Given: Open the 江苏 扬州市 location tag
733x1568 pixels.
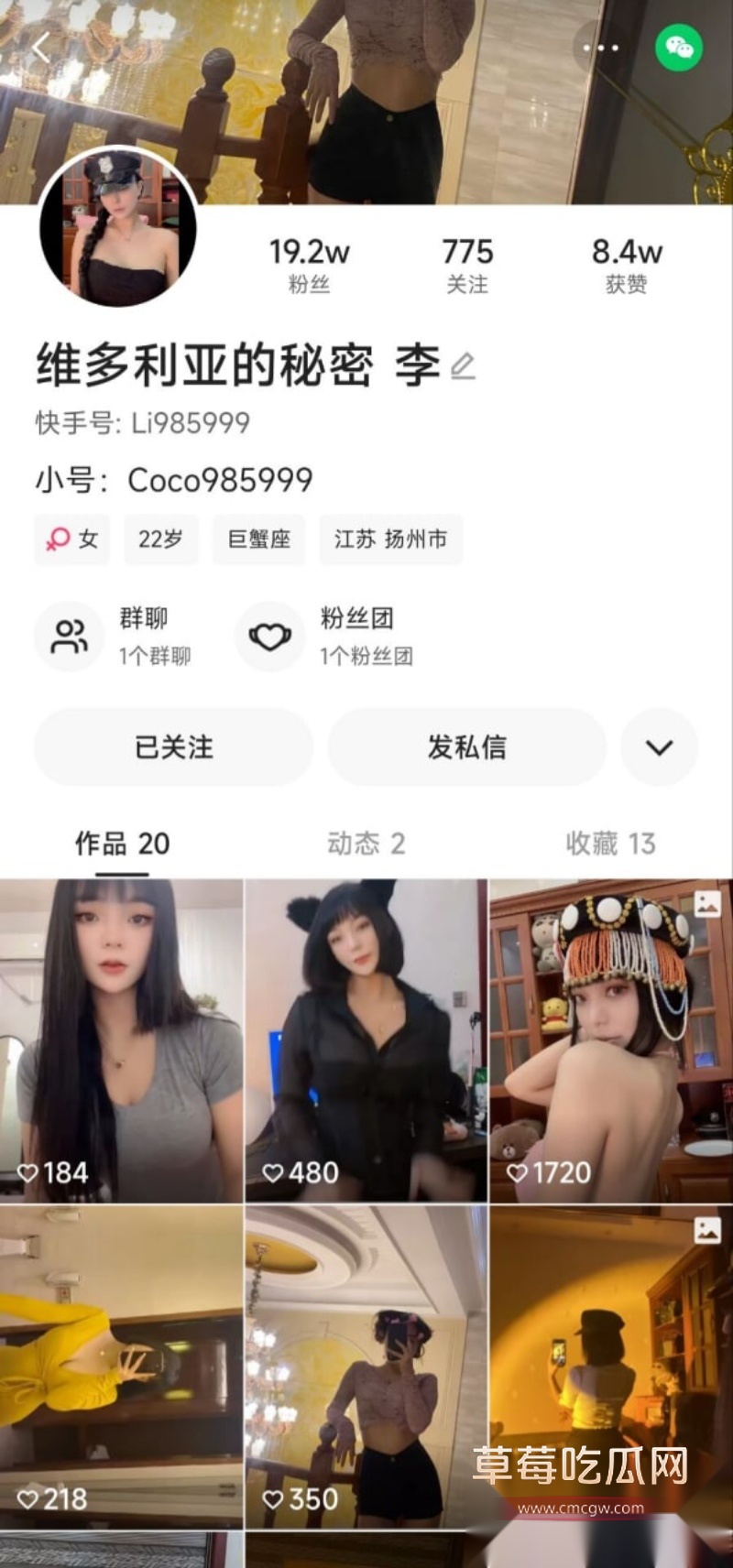Looking at the screenshot, I should click(x=391, y=540).
